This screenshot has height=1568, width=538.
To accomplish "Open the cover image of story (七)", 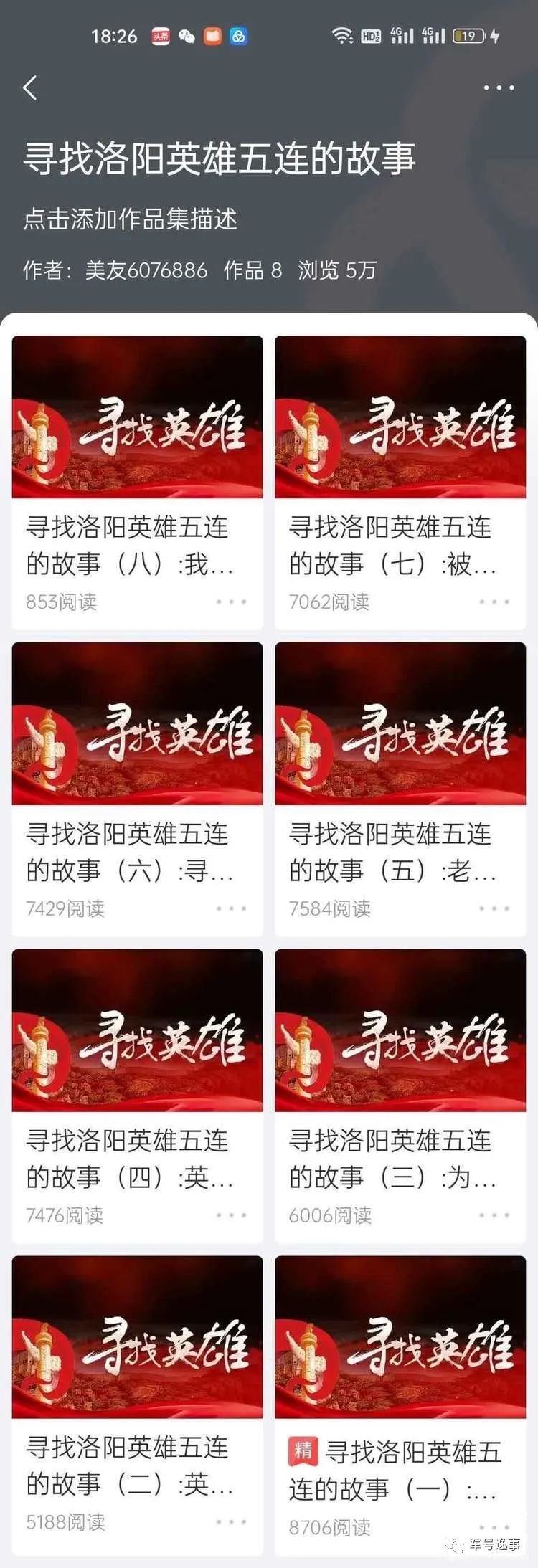I will (400, 419).
